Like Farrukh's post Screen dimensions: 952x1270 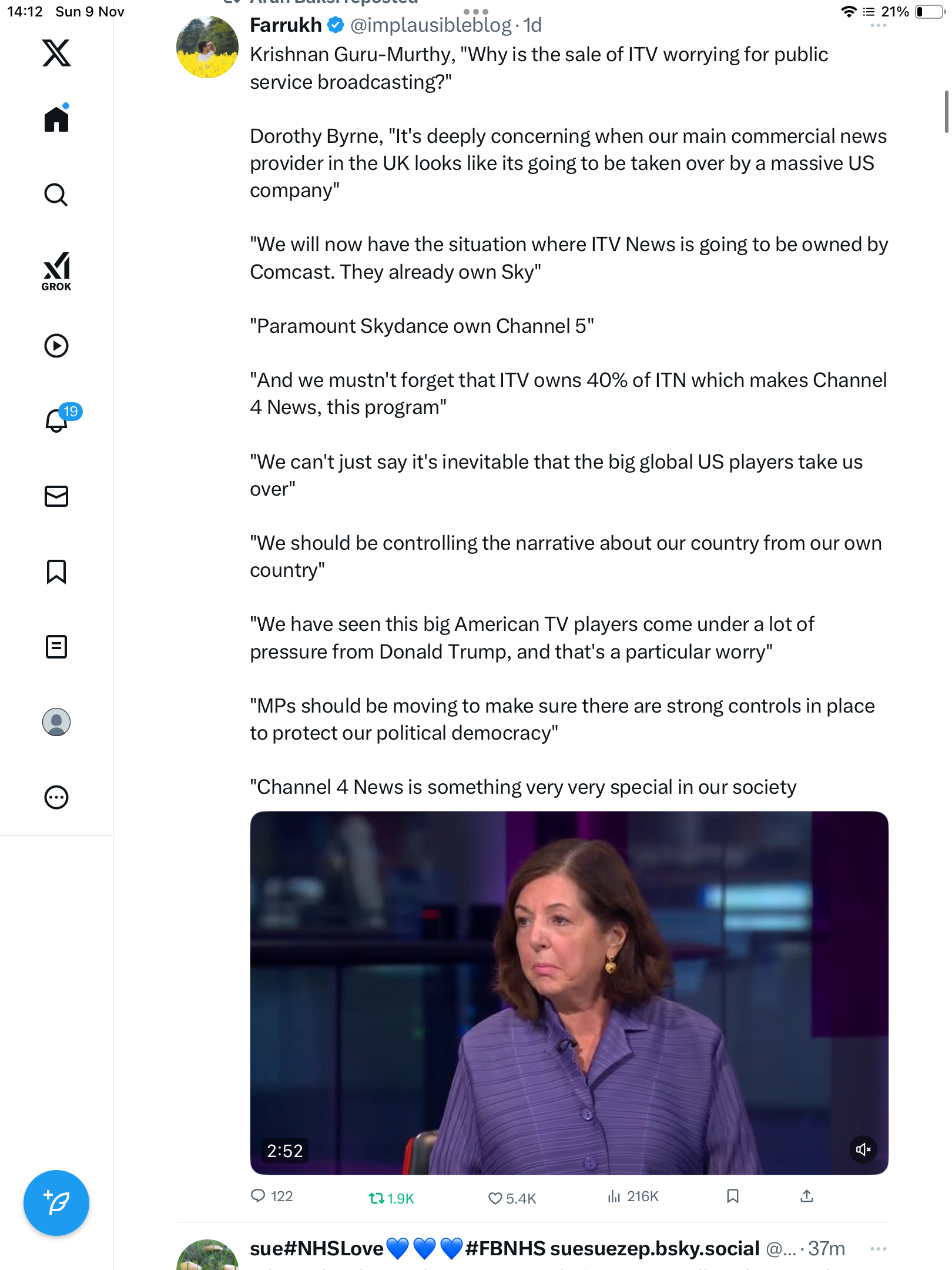coord(495,1198)
